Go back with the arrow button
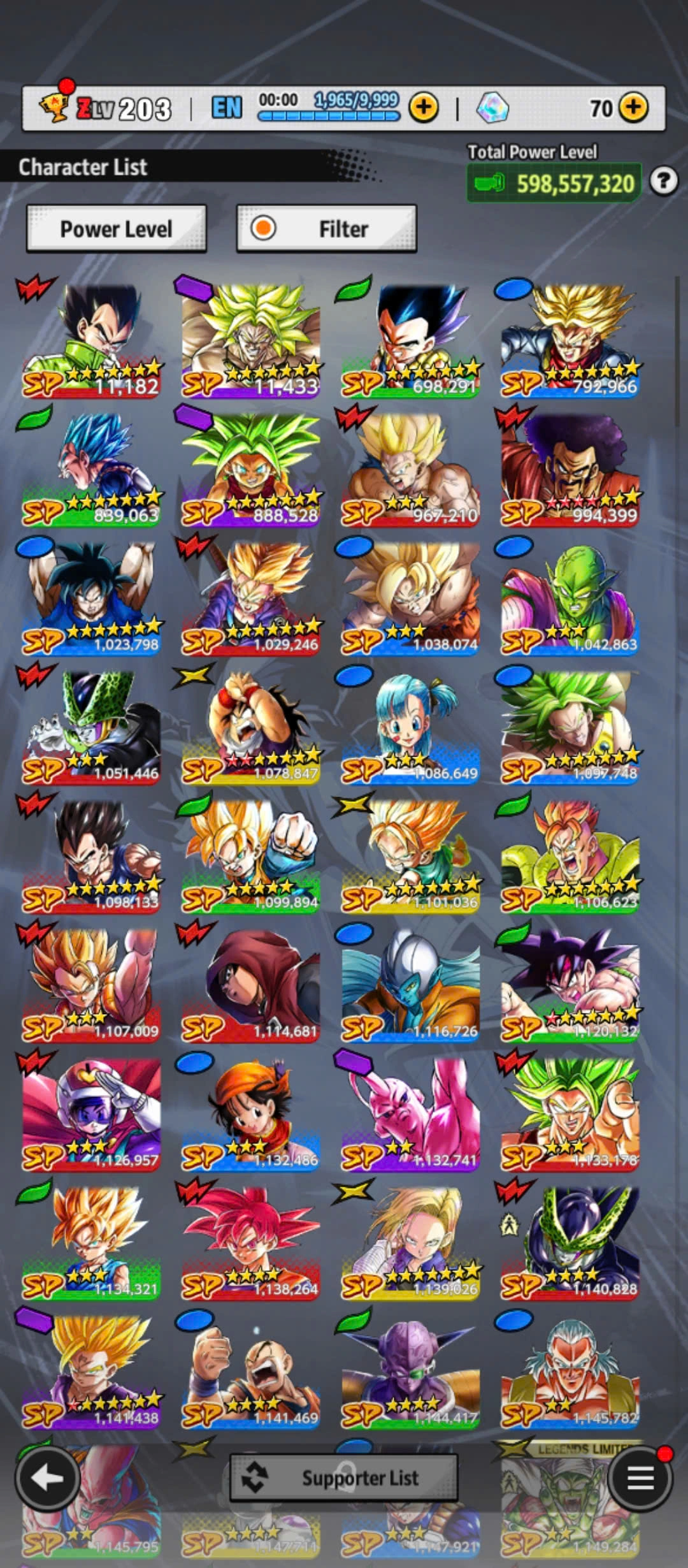Viewport: 688px width, 1568px height. click(47, 1478)
